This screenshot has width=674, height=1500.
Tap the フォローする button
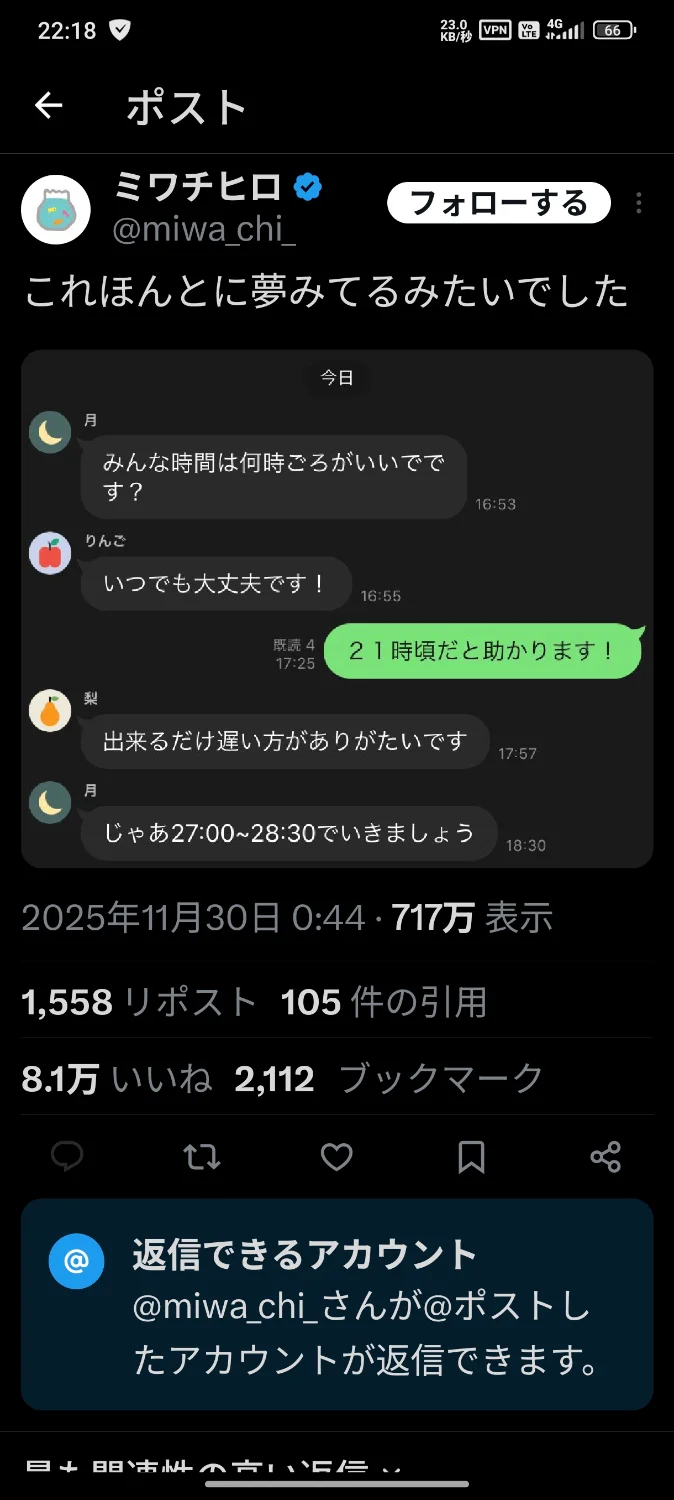pyautogui.click(x=498, y=204)
